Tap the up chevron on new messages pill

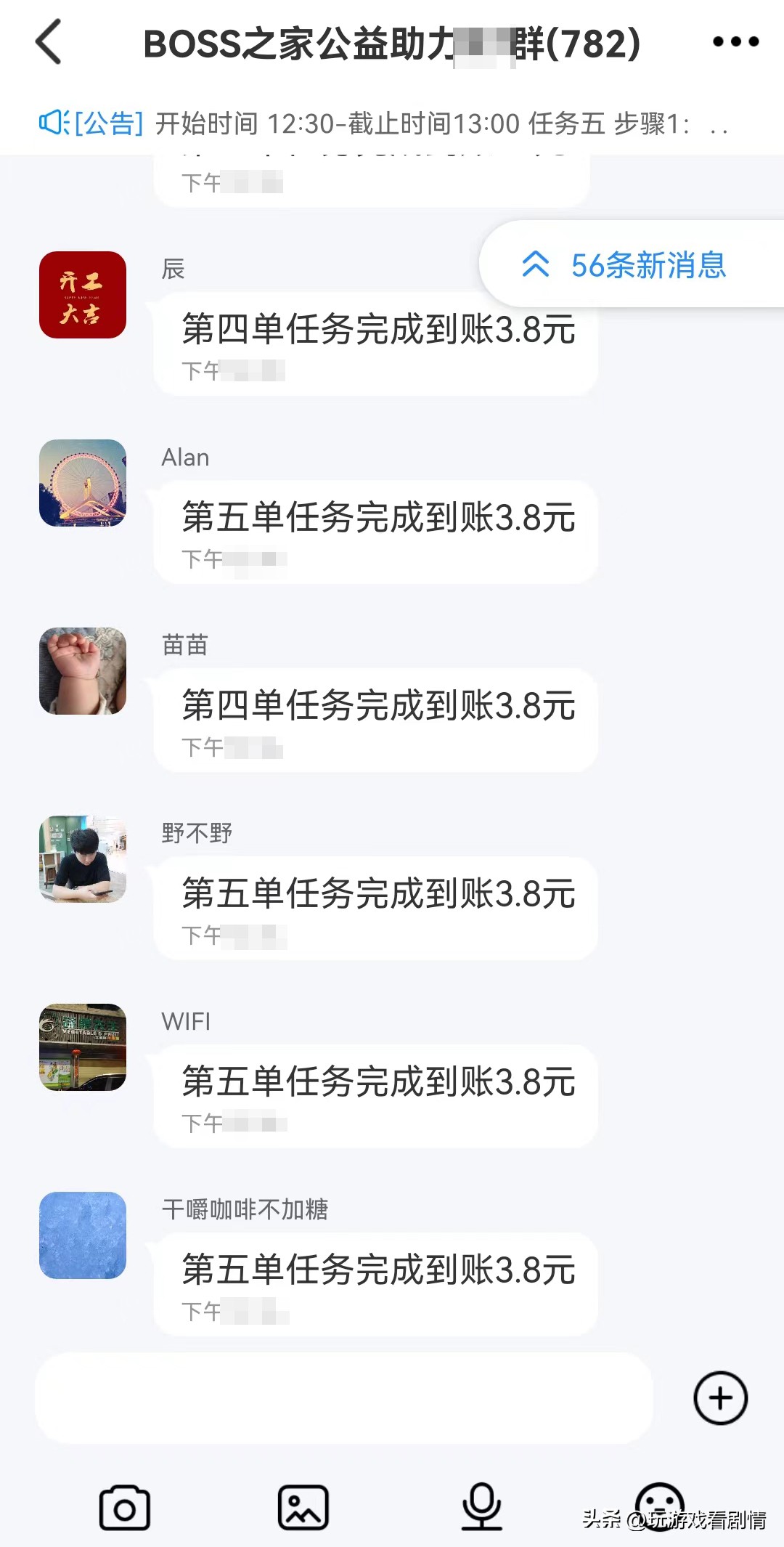(x=536, y=267)
